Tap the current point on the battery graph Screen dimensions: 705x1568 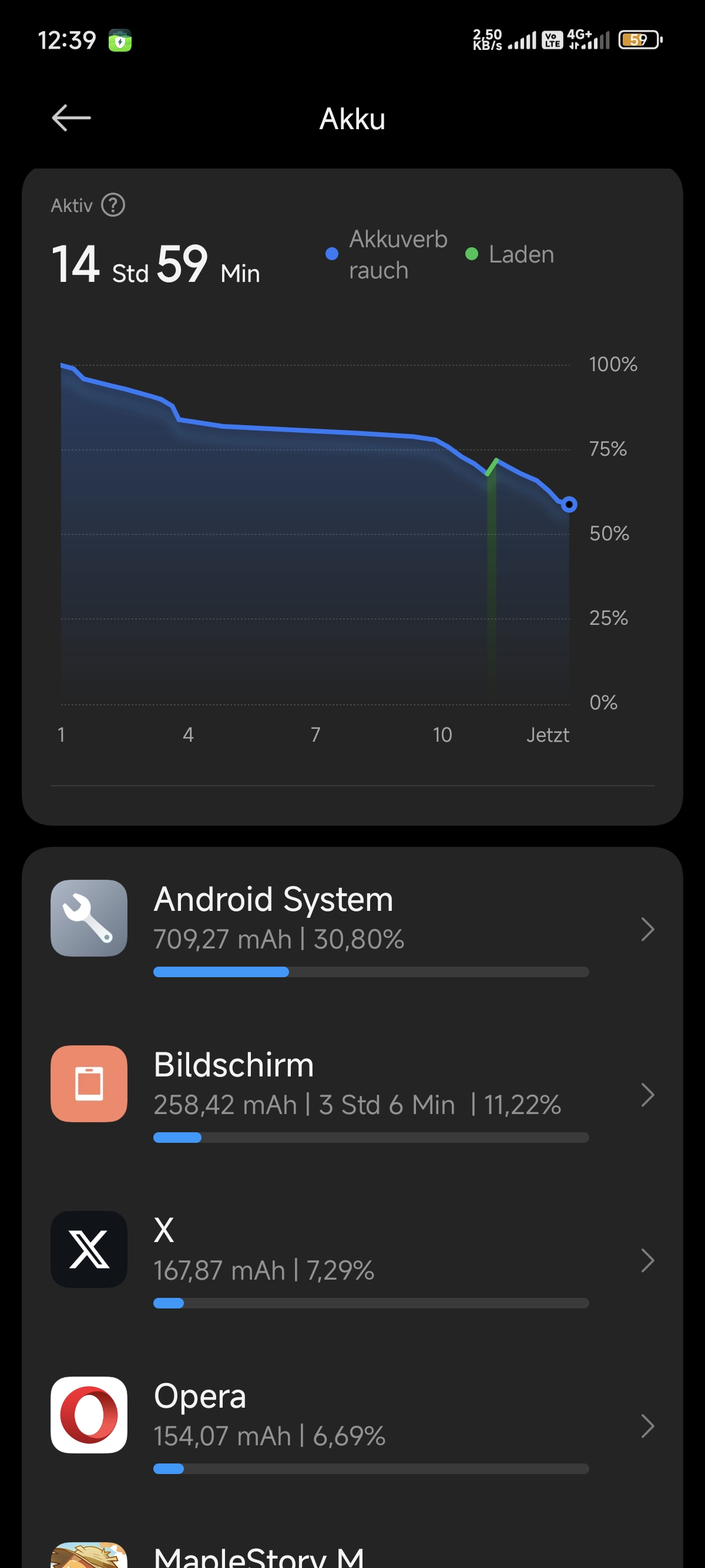tap(569, 504)
